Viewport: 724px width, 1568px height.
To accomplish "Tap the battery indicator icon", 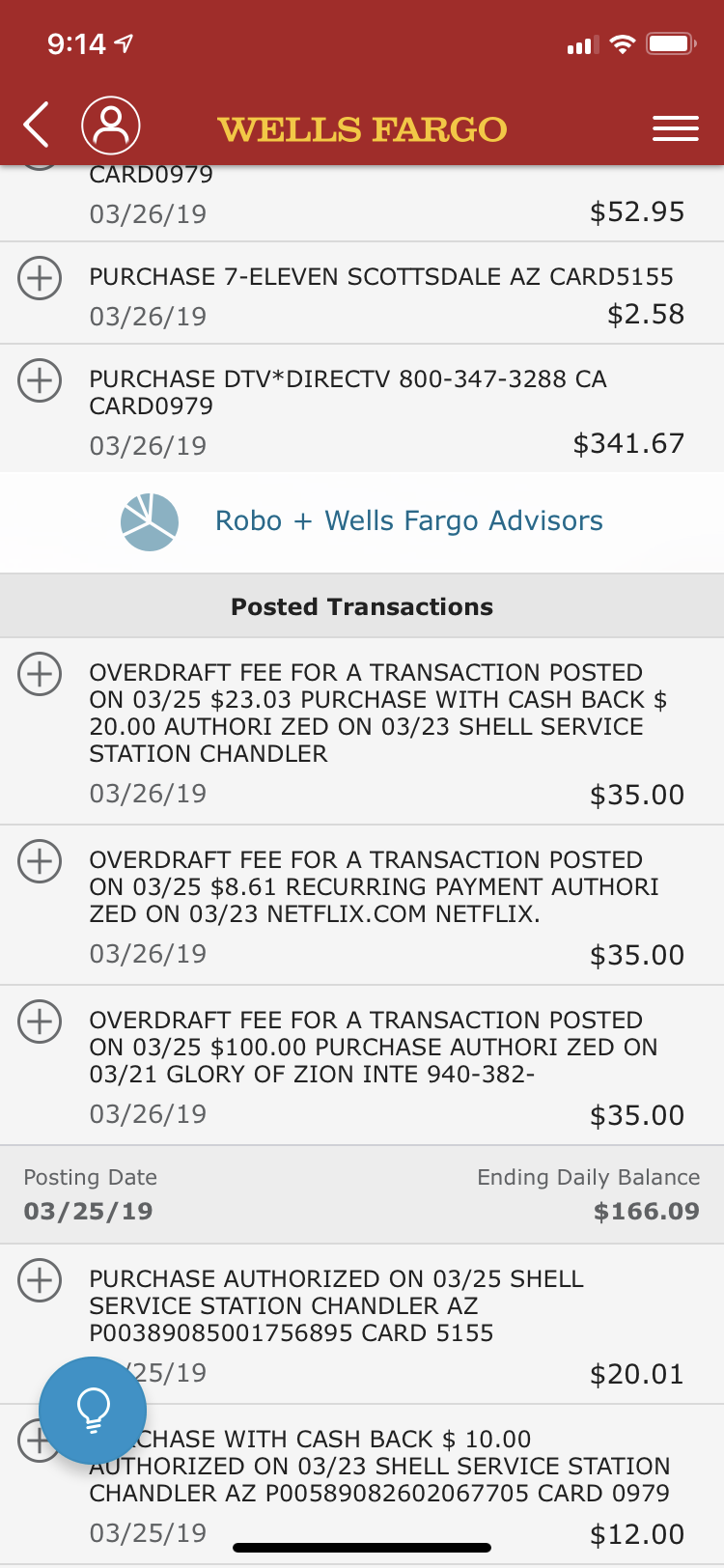I will click(668, 42).
